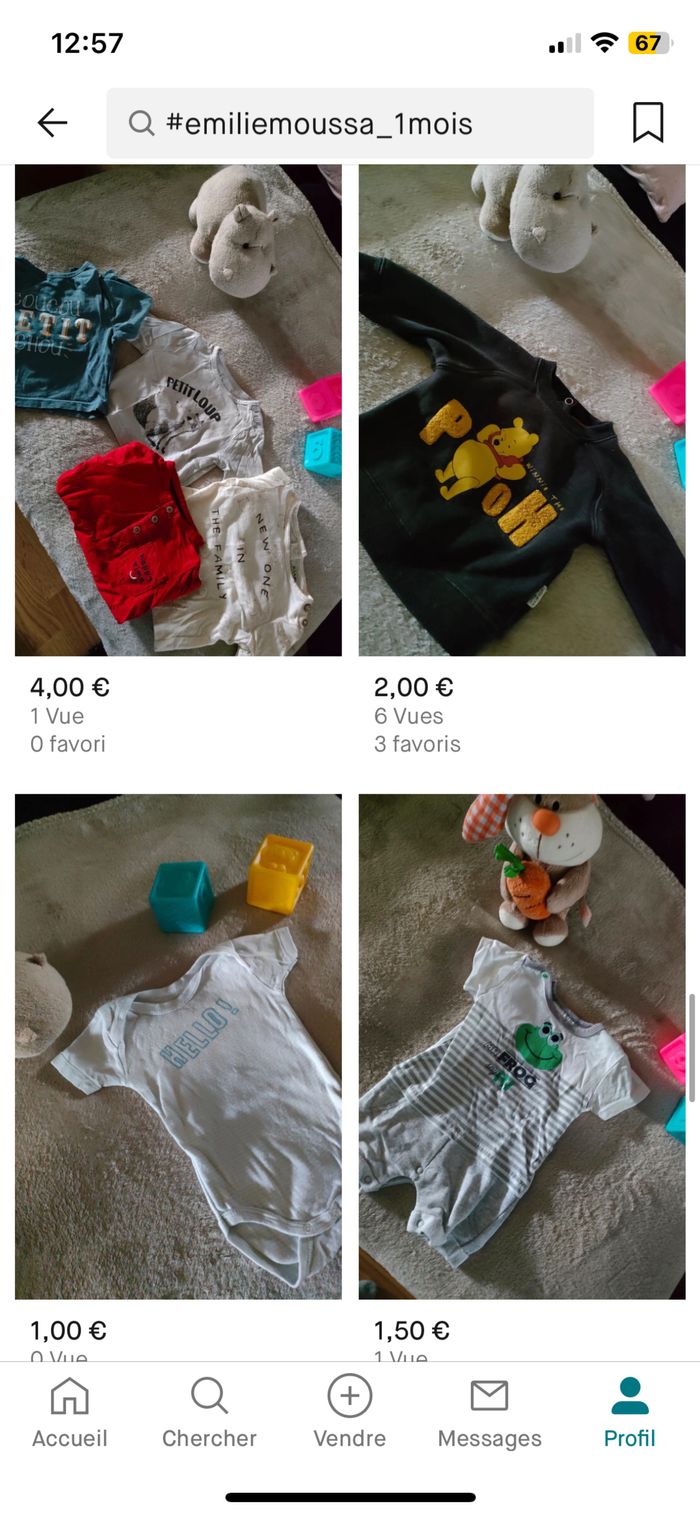
Task: Tap the #emiliemoussa_1mois search field
Action: pyautogui.click(x=350, y=123)
